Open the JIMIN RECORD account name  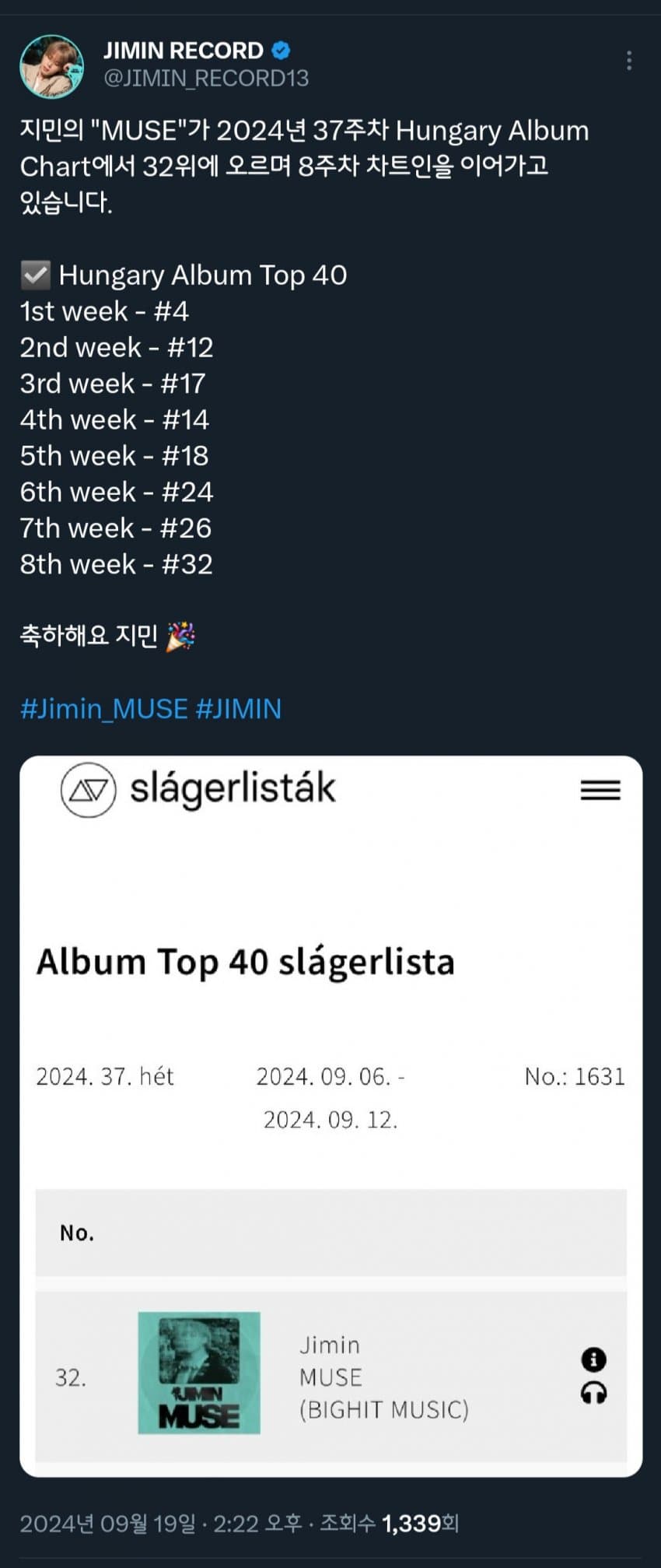(184, 51)
